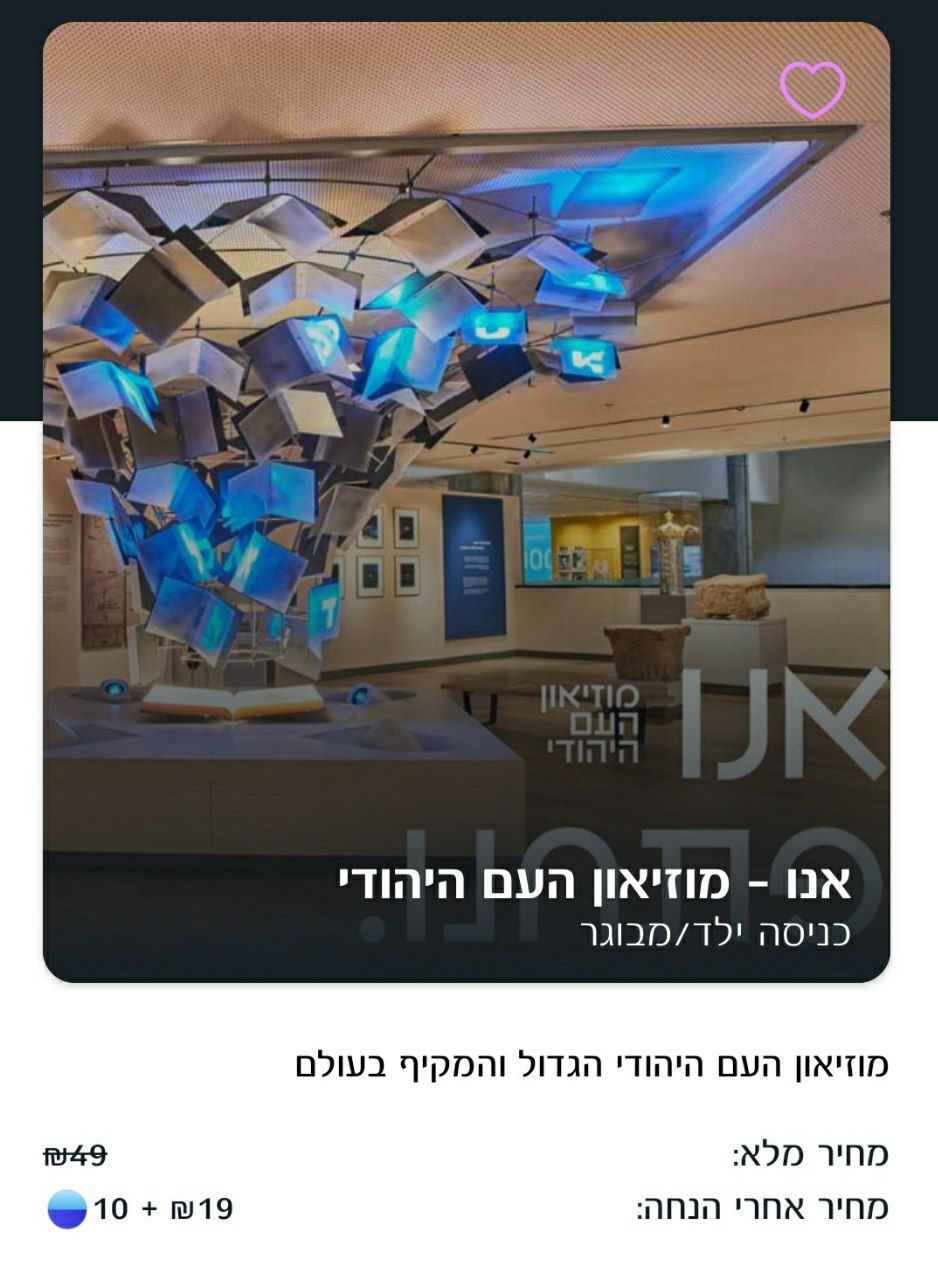The height and width of the screenshot is (1280, 938).
Task: Add the ANU museum offer to favorites
Action: click(x=812, y=89)
